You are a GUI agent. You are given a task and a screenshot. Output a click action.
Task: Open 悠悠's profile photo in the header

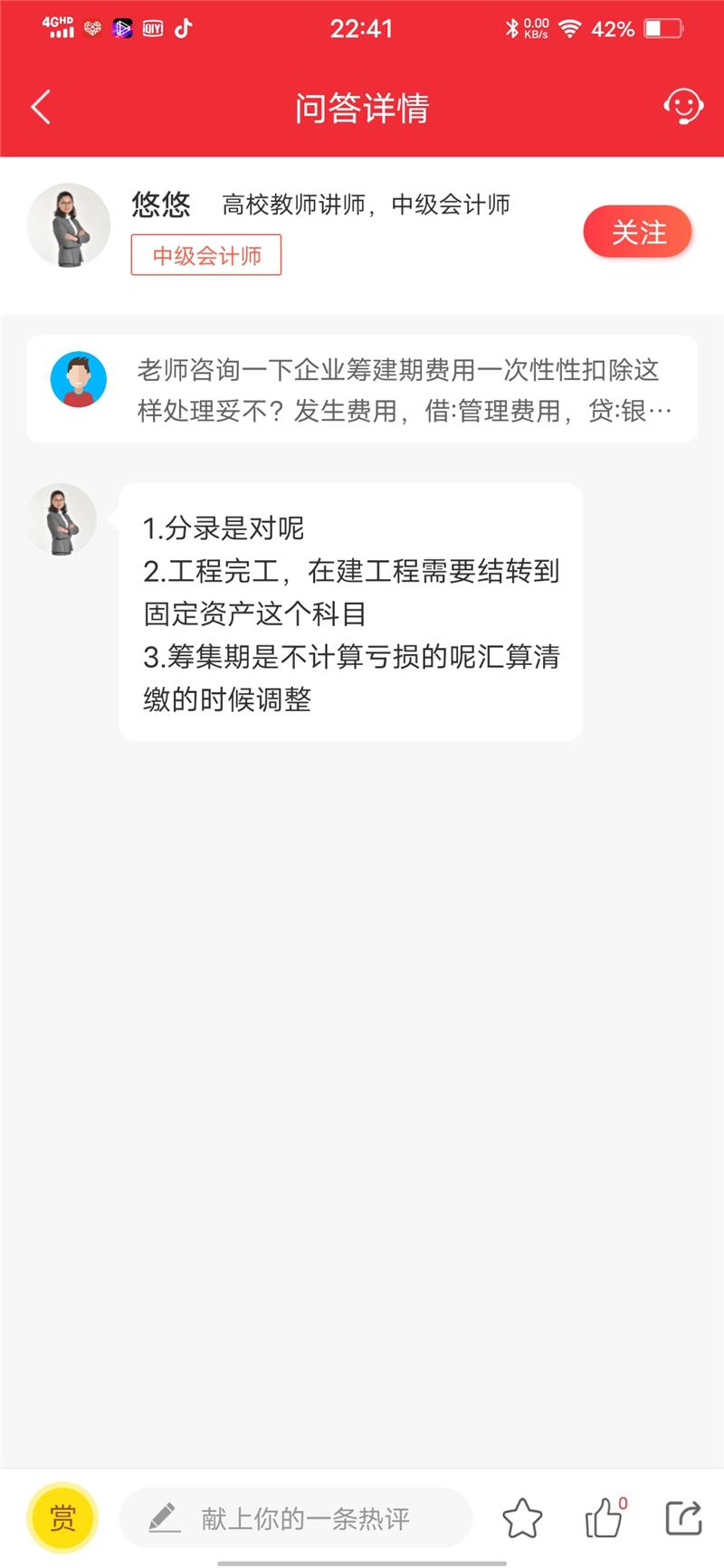pyautogui.click(x=69, y=225)
